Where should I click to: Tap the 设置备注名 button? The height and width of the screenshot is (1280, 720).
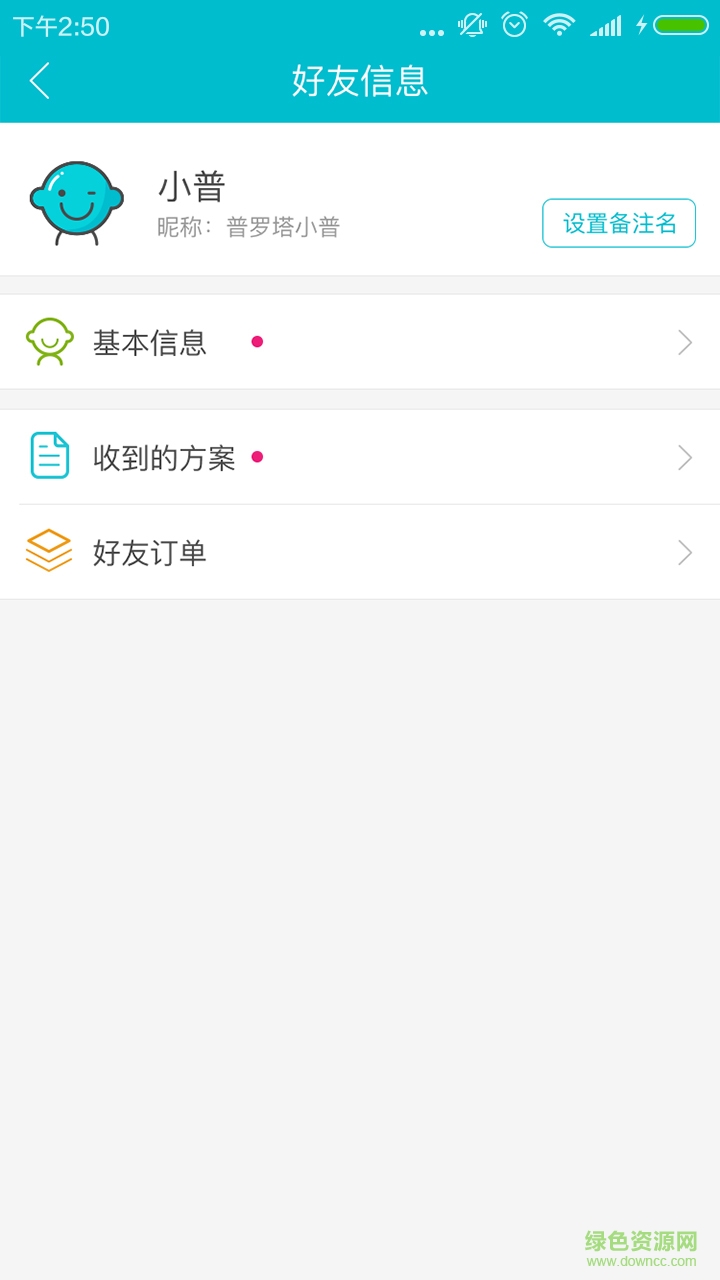point(619,223)
